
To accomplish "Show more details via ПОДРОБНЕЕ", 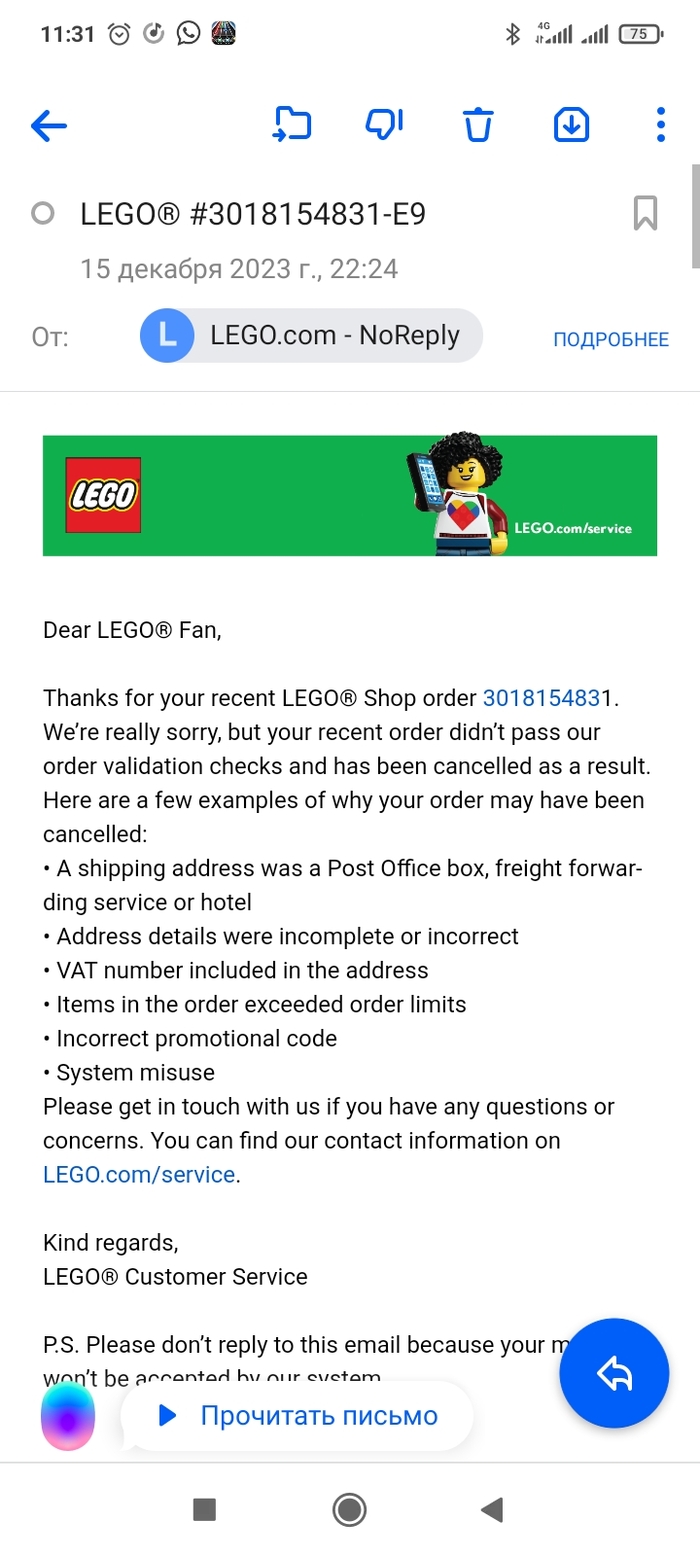I will 610,340.
